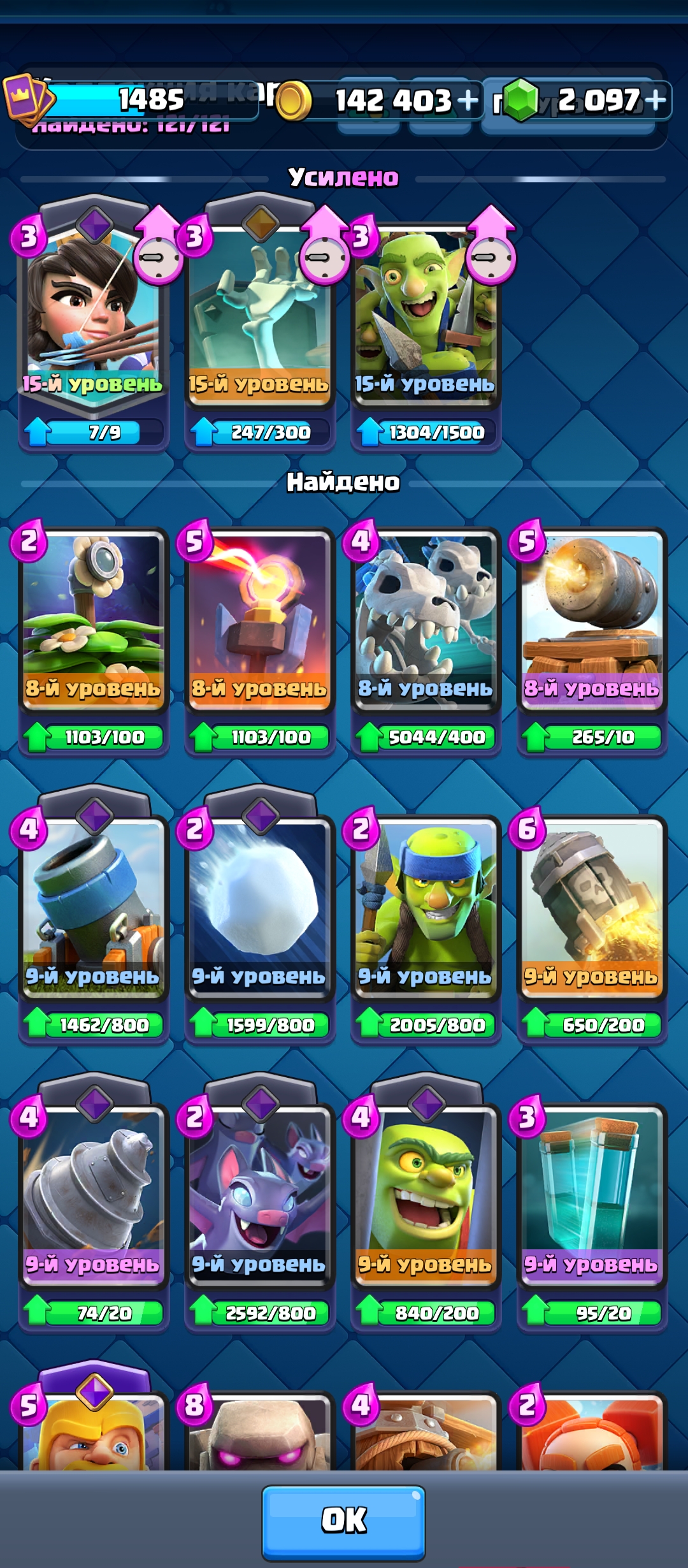
Task: Select the Spear Goblins card
Action: 426,929
